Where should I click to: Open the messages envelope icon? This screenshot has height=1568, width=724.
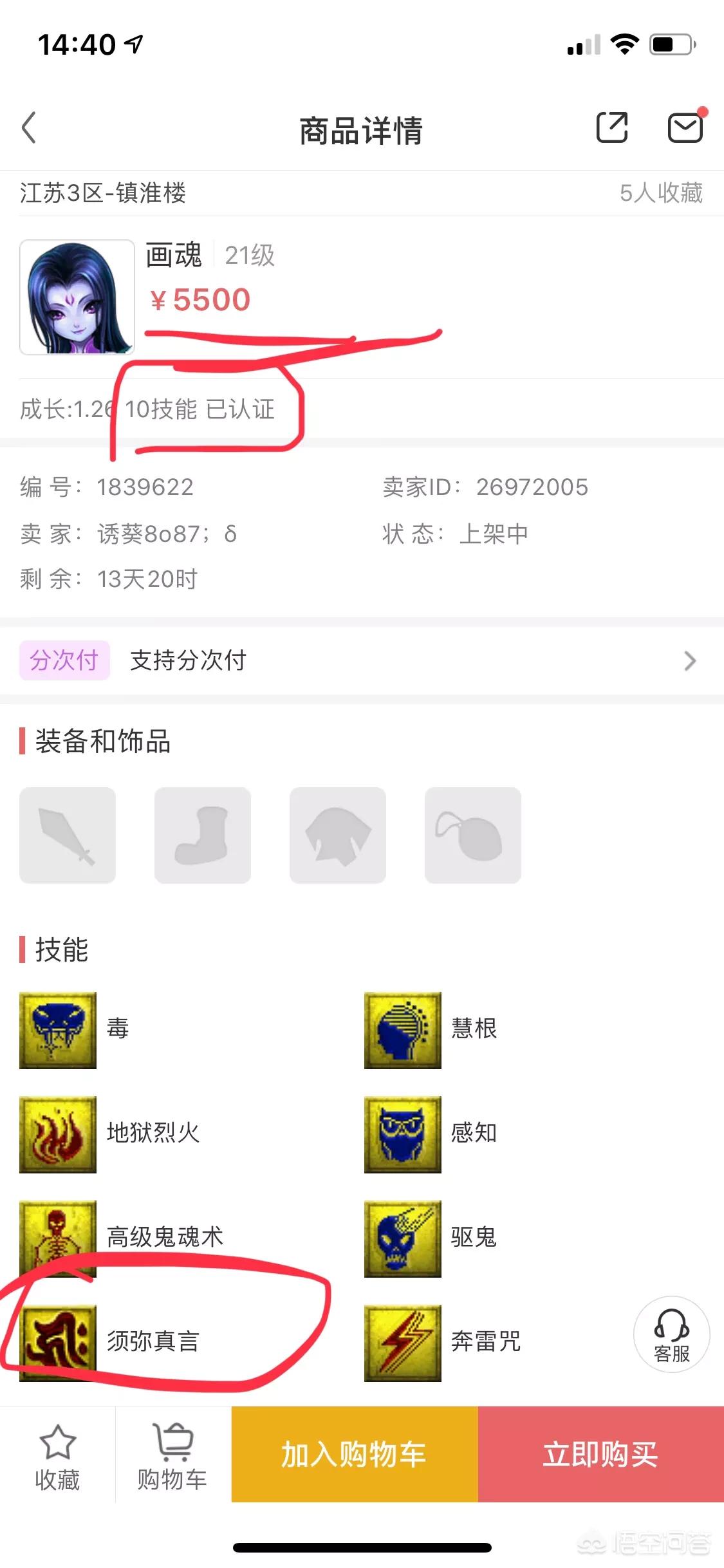point(685,127)
